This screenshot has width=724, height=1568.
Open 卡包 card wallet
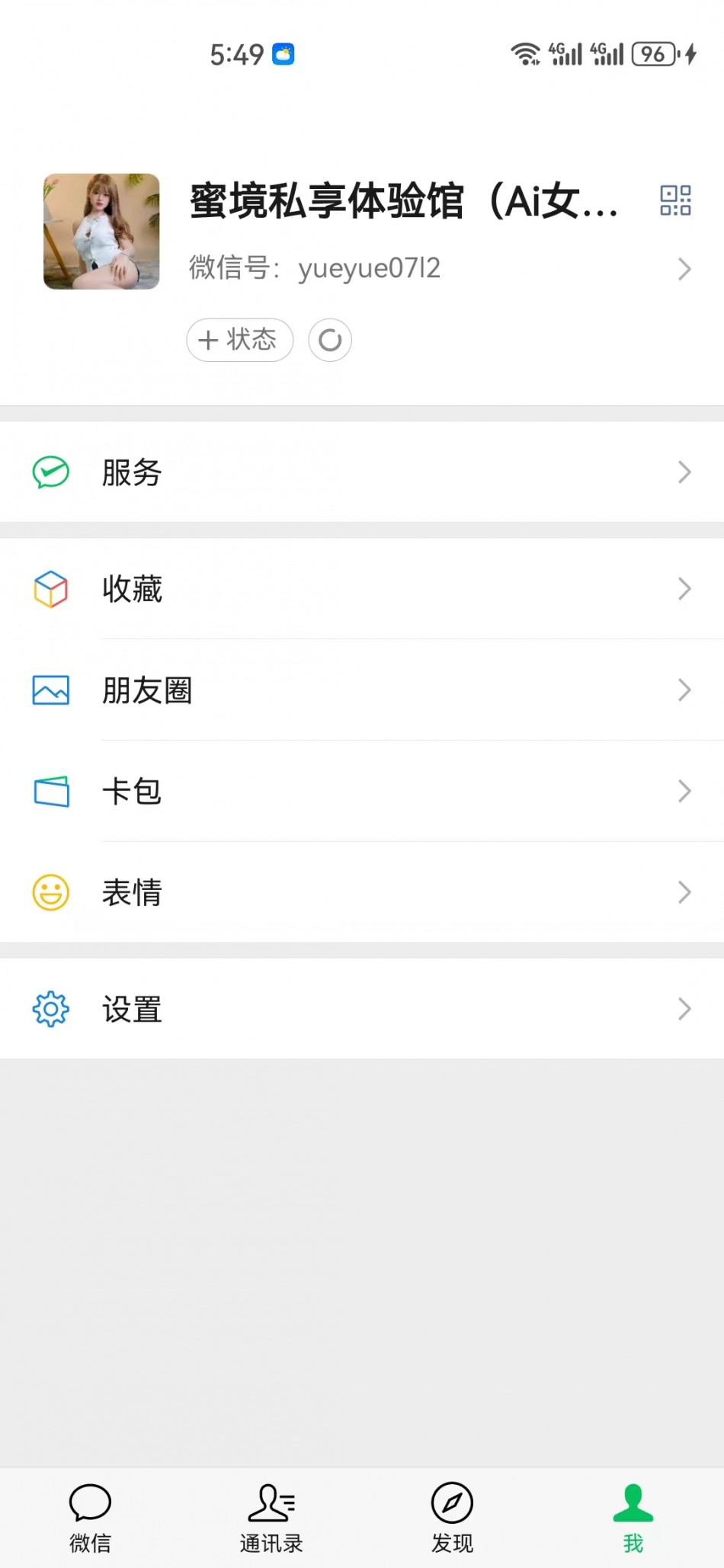click(362, 792)
